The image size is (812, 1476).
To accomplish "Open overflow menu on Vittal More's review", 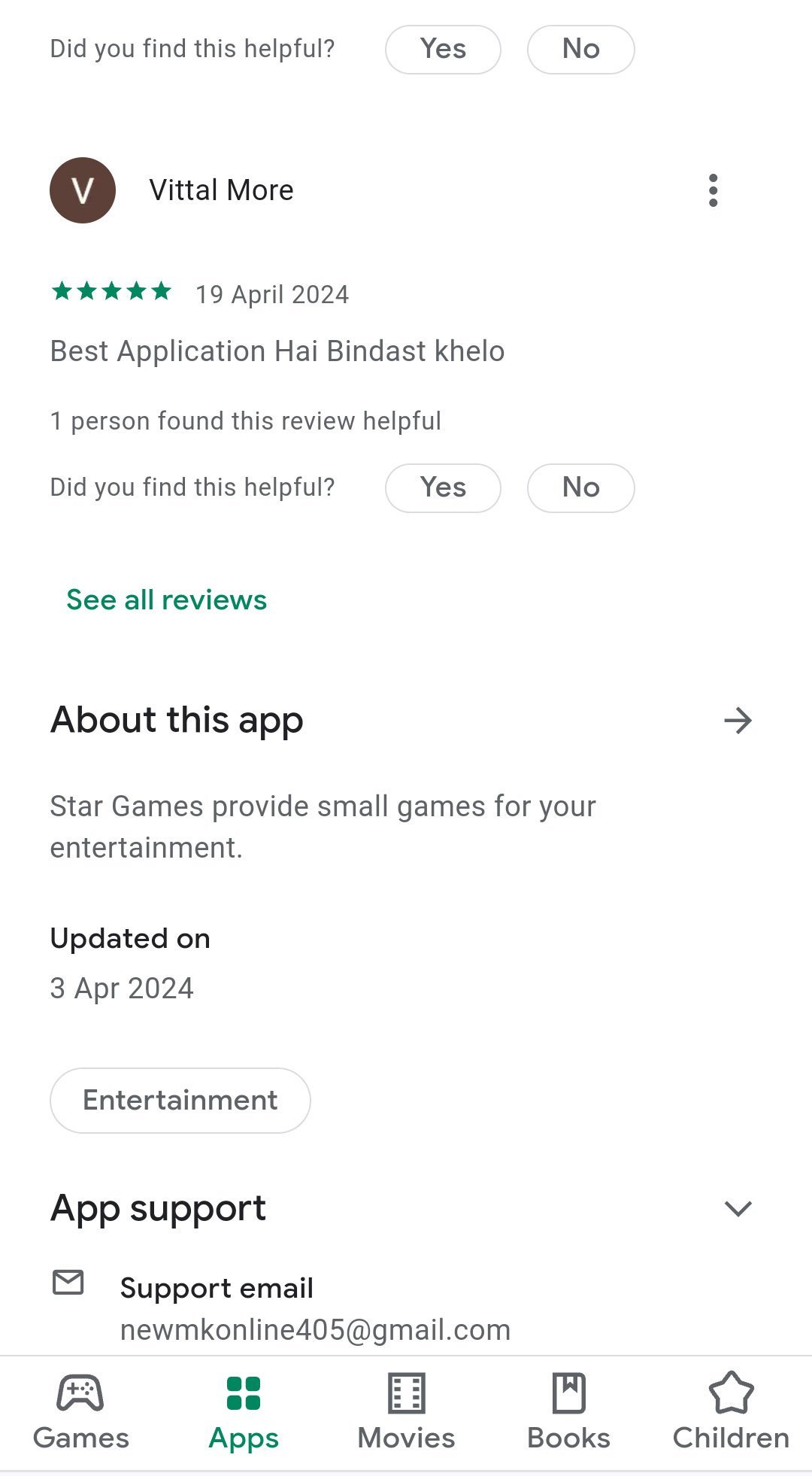I will pyautogui.click(x=713, y=190).
